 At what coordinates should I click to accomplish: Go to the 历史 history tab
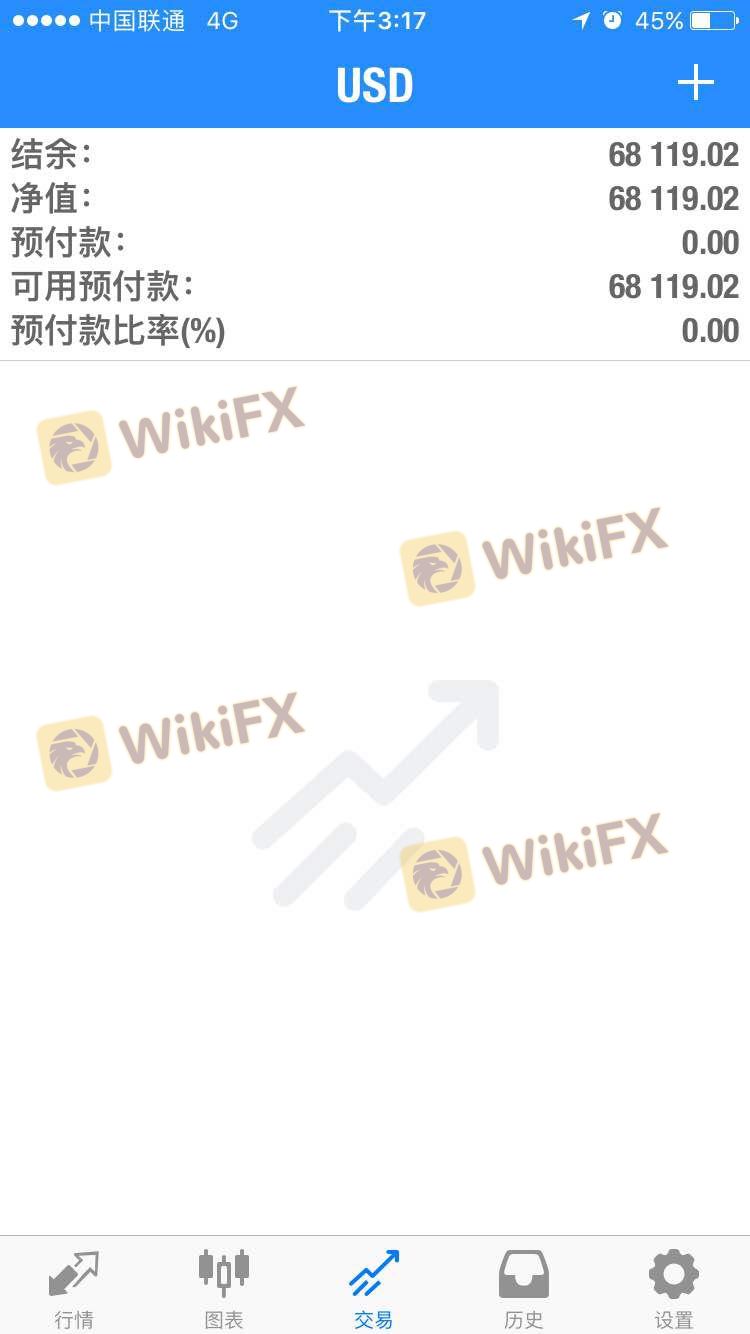(524, 1287)
